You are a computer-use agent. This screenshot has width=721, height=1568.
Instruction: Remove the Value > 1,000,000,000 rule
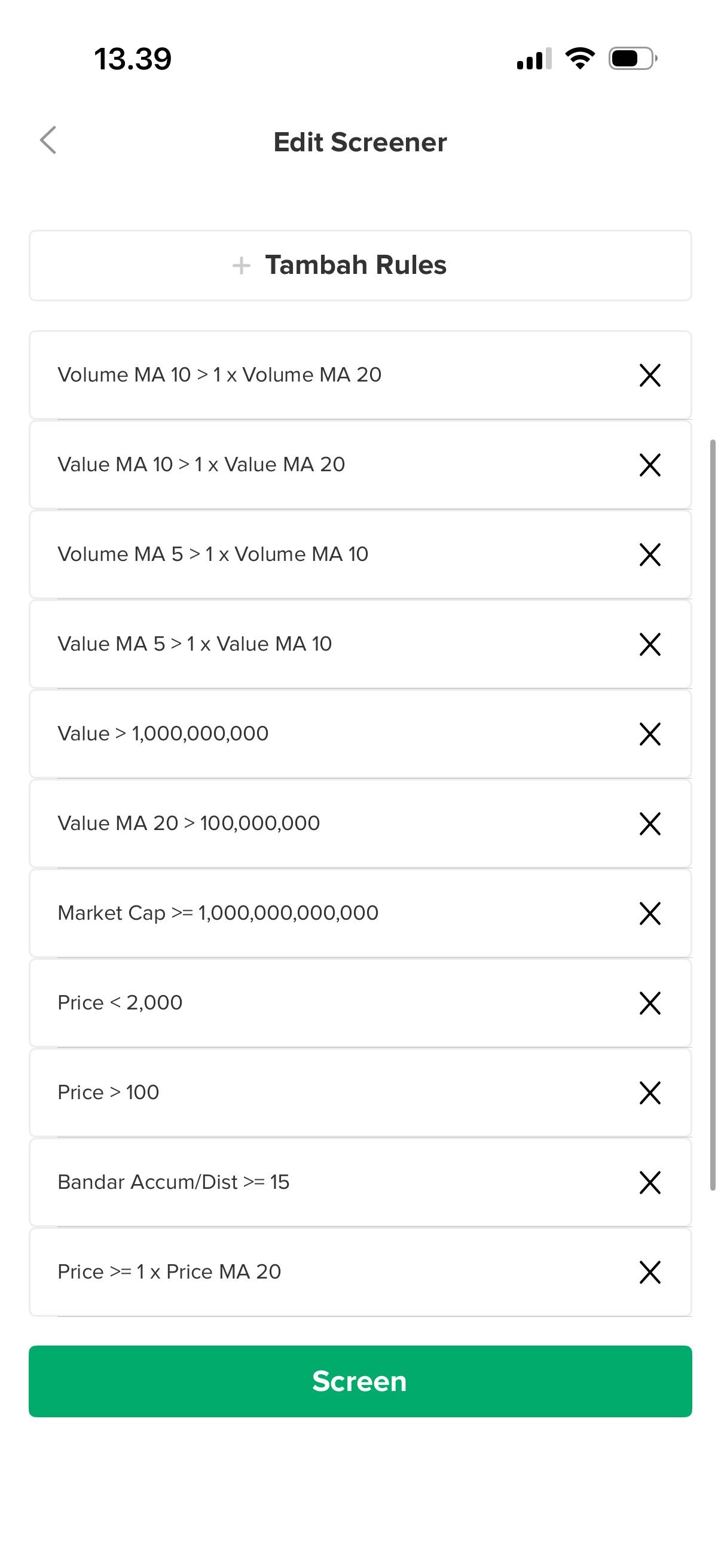coord(650,734)
